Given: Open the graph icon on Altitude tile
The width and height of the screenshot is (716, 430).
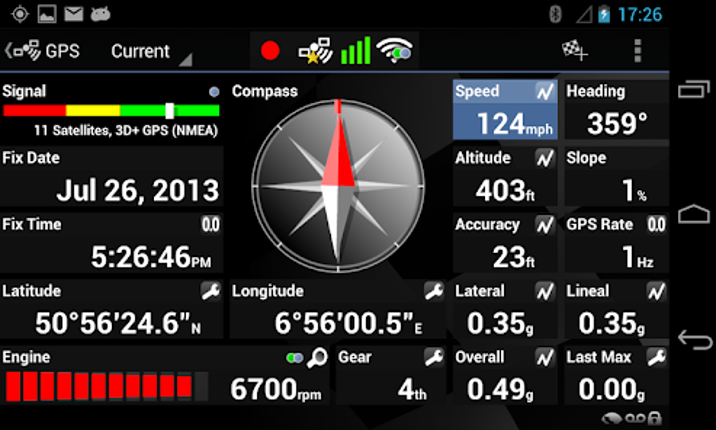Looking at the screenshot, I should click(545, 158).
